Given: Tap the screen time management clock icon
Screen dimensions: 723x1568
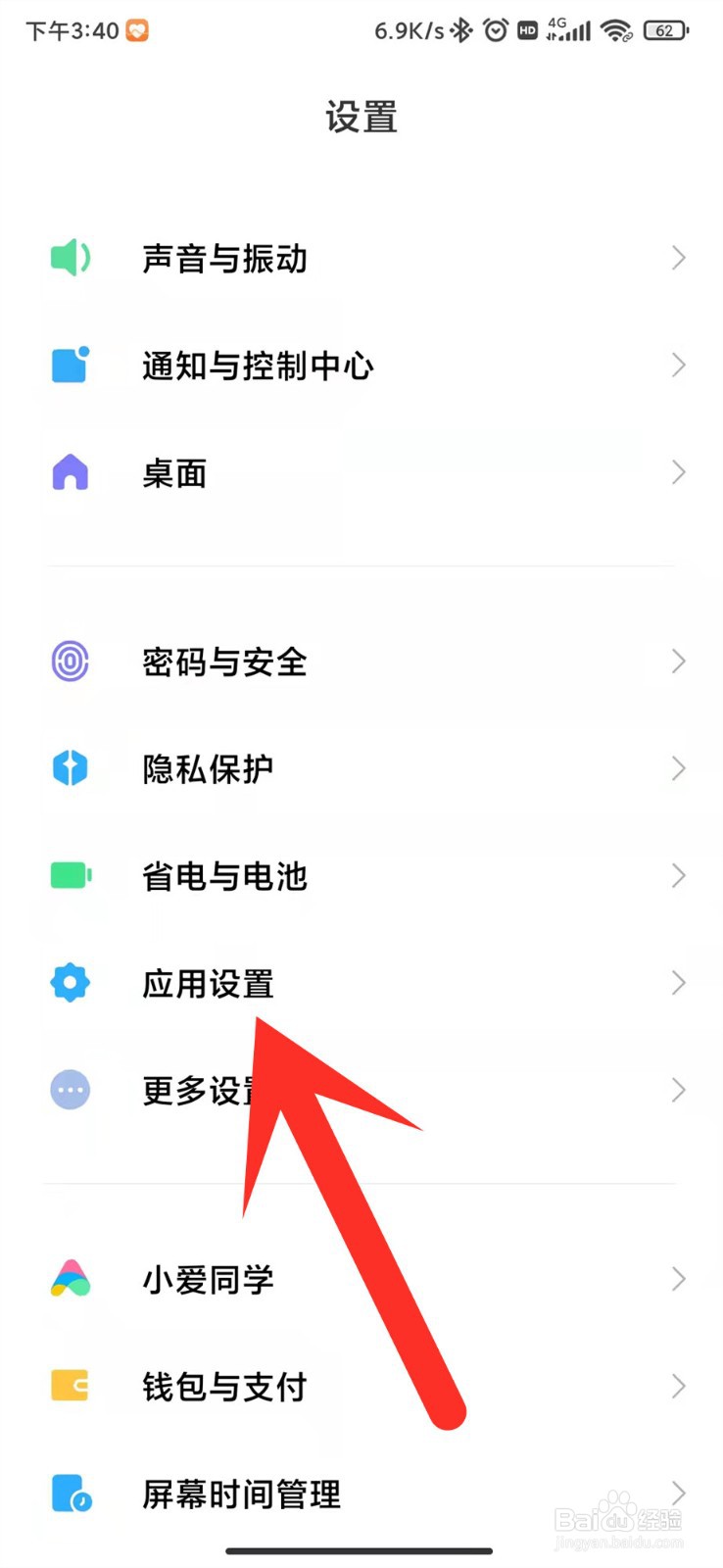Looking at the screenshot, I should pos(69,1493).
